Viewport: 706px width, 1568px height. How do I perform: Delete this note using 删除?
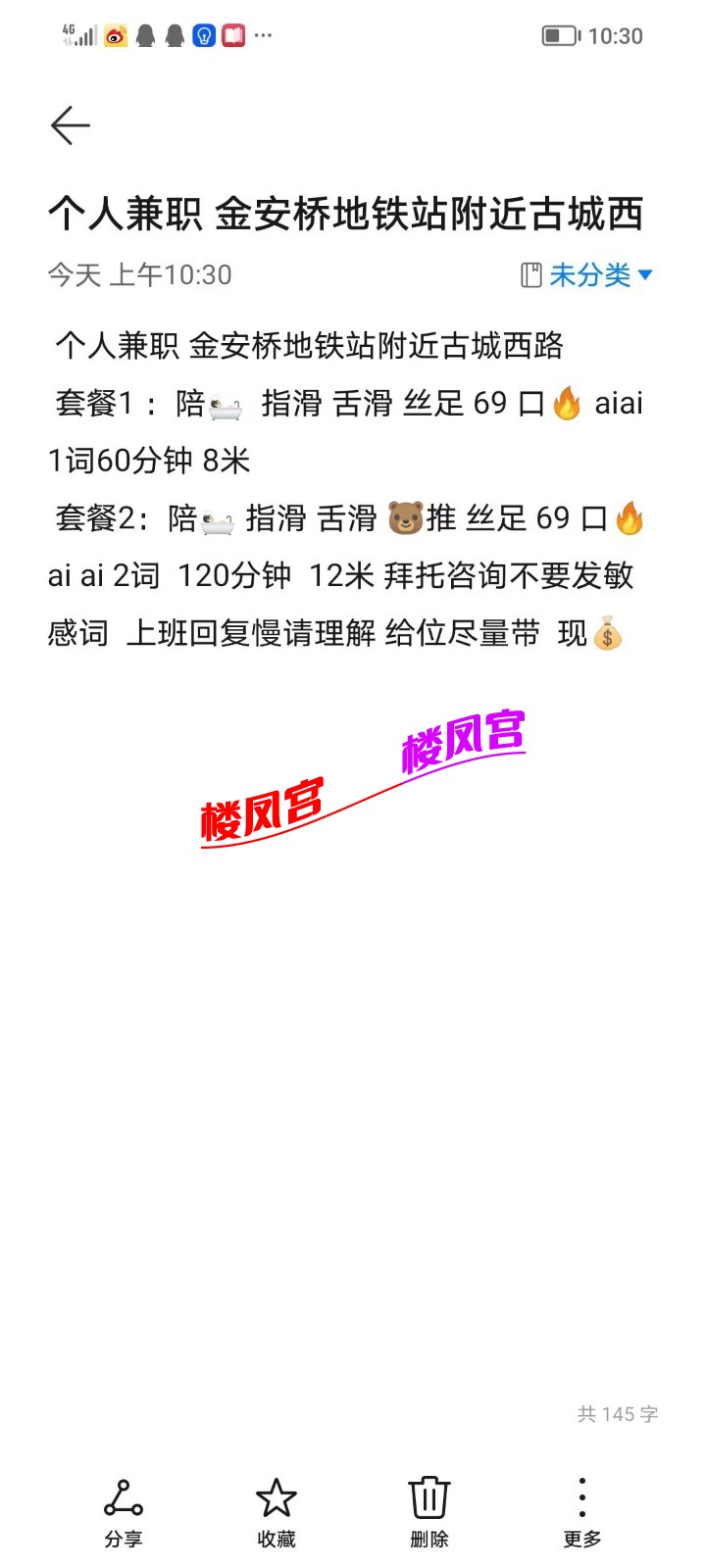pyautogui.click(x=429, y=1511)
